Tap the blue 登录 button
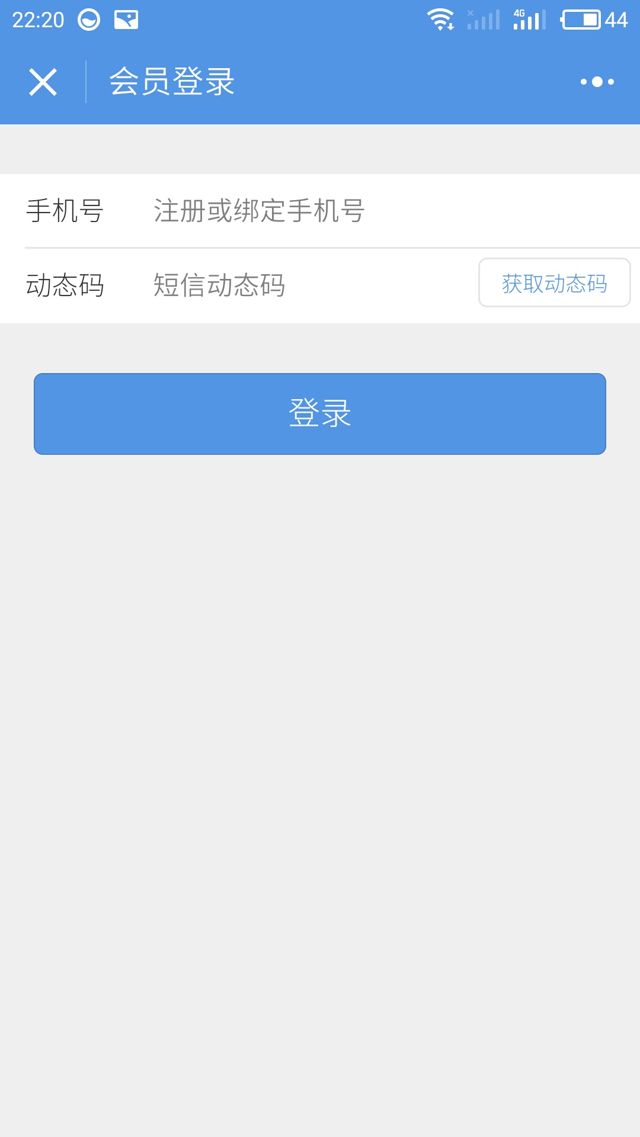This screenshot has height=1137, width=640. click(x=320, y=414)
